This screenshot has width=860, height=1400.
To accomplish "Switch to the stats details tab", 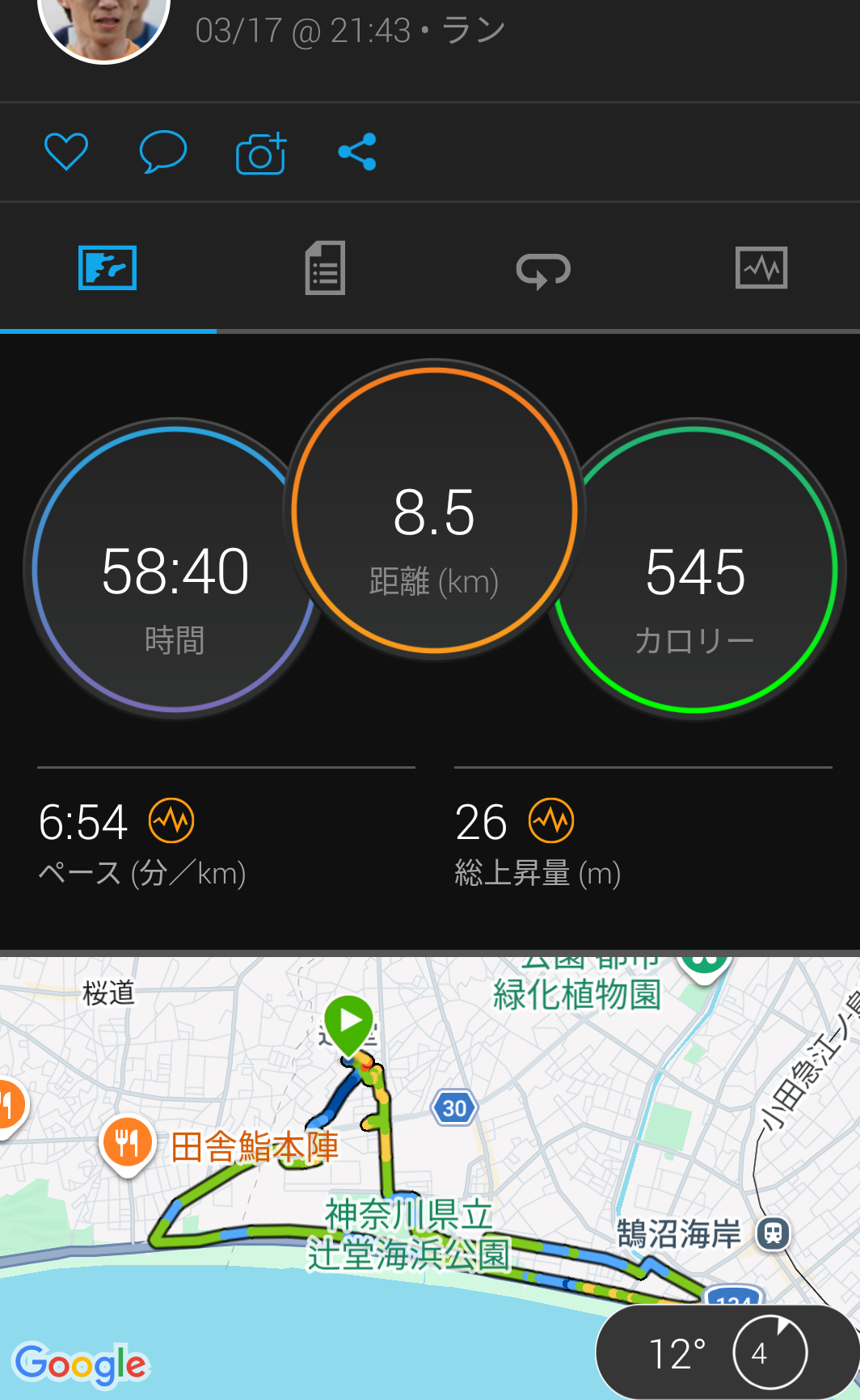I will click(325, 268).
